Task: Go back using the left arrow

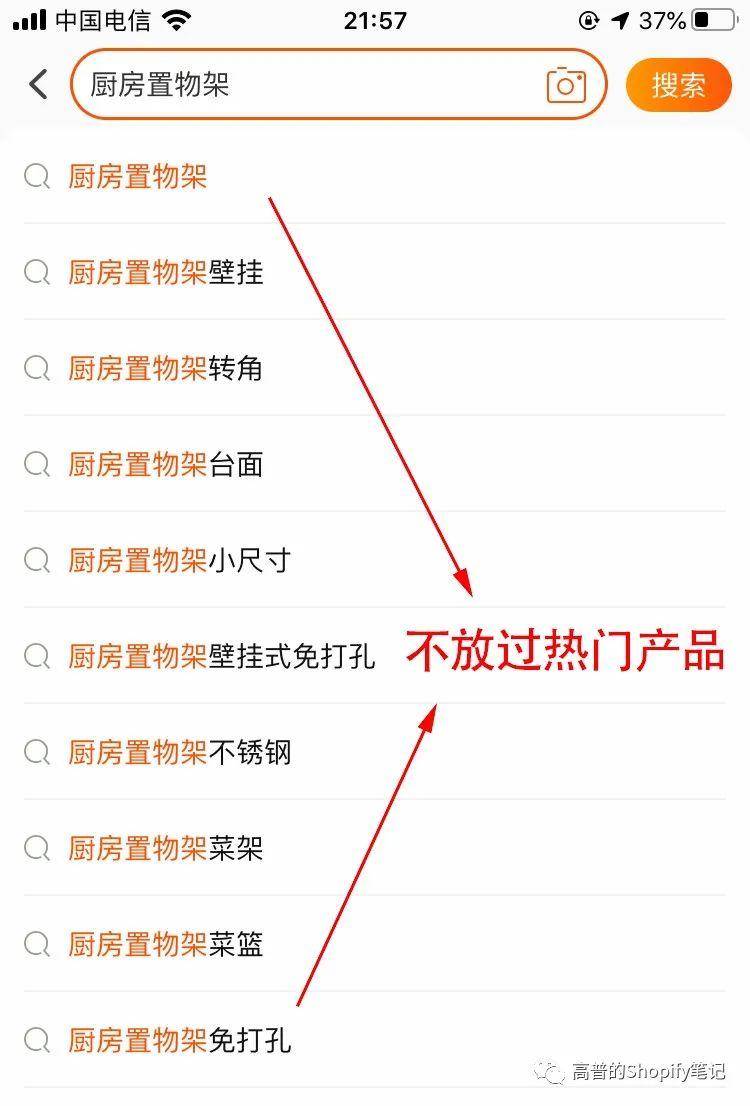Action: [x=38, y=85]
